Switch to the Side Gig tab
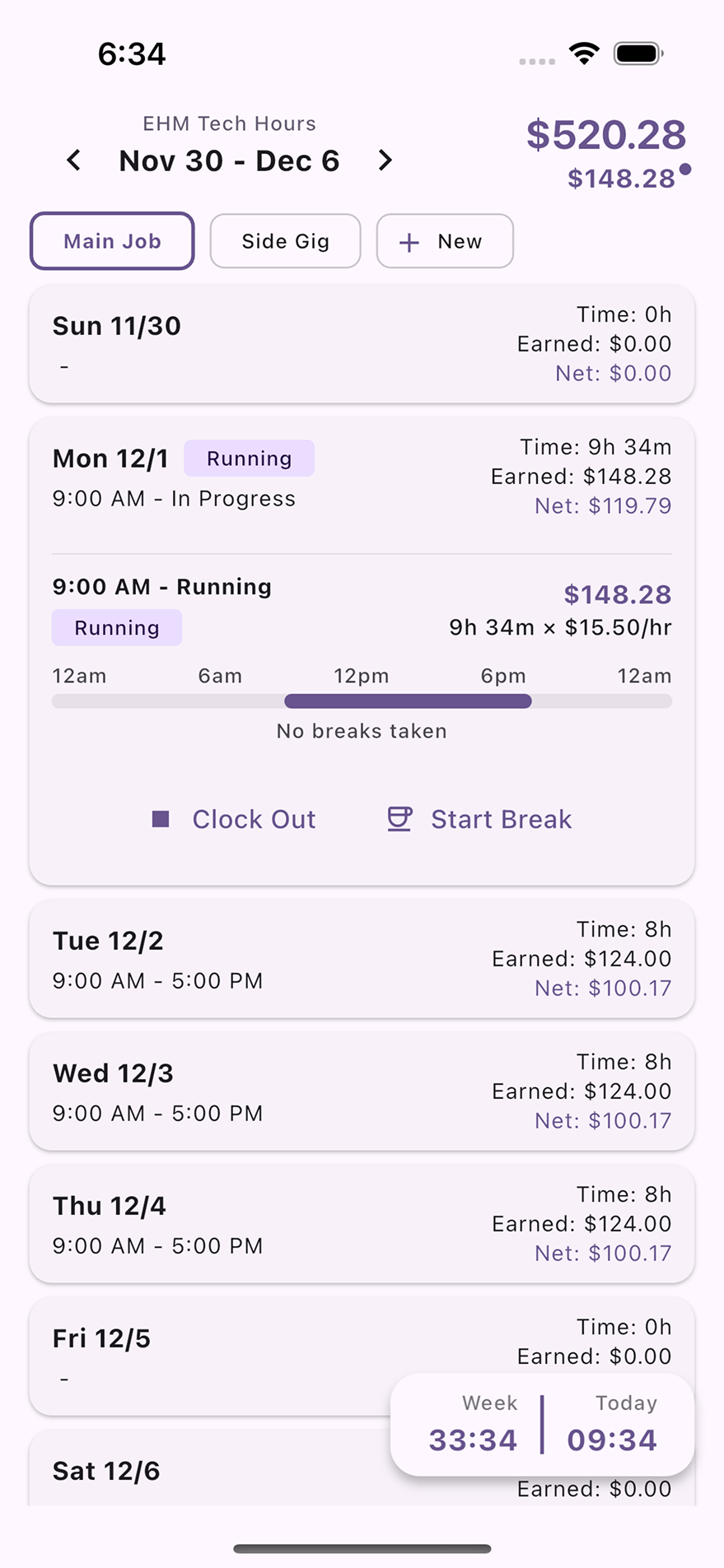Viewport: 724px width, 1568px height. point(285,241)
